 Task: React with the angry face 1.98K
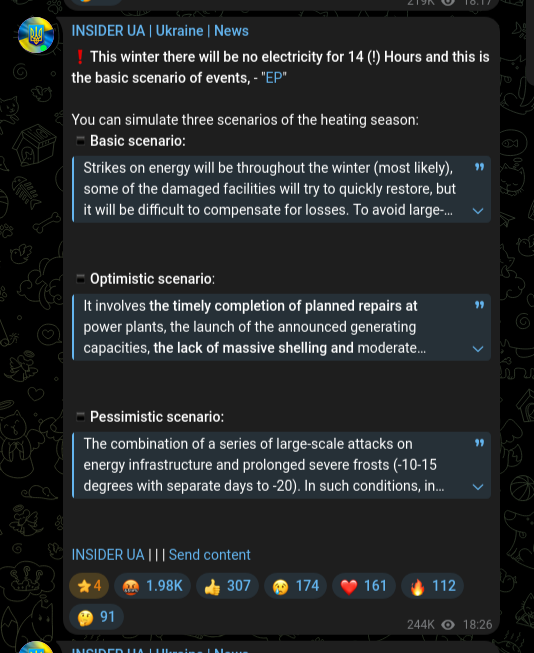coord(152,586)
